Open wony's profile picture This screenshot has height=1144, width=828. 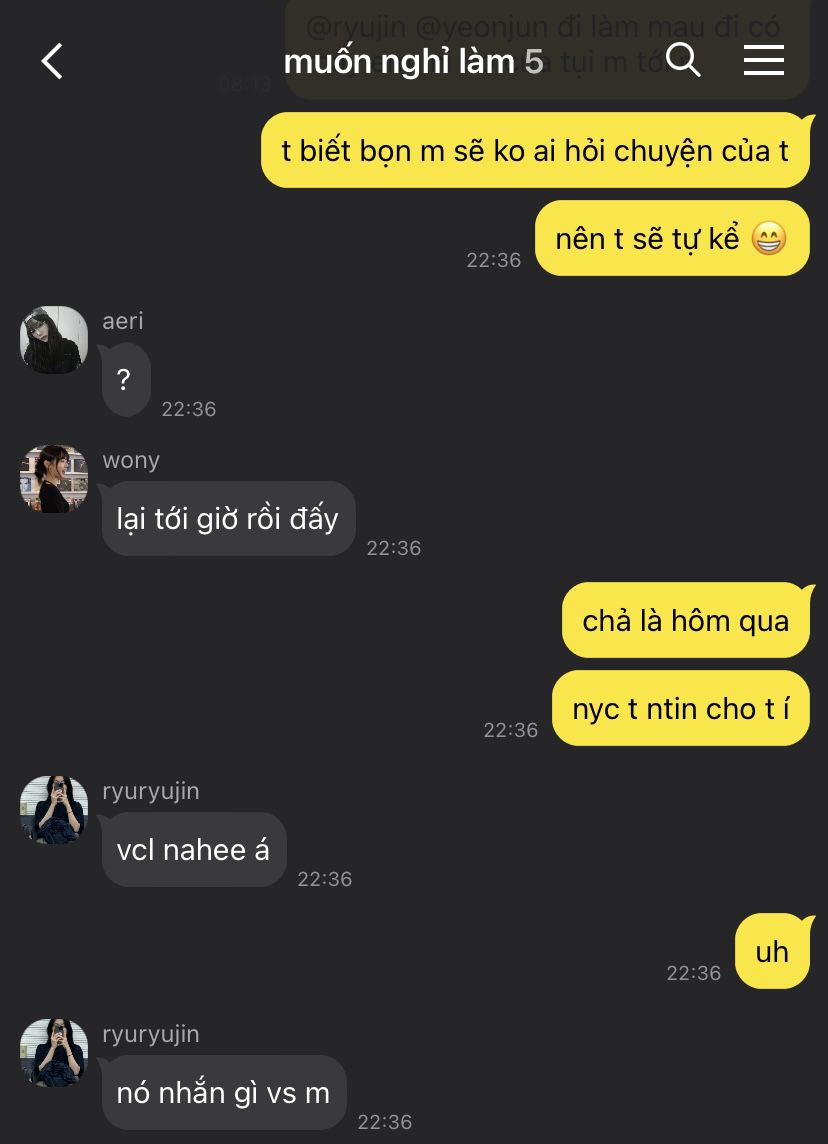(x=54, y=479)
